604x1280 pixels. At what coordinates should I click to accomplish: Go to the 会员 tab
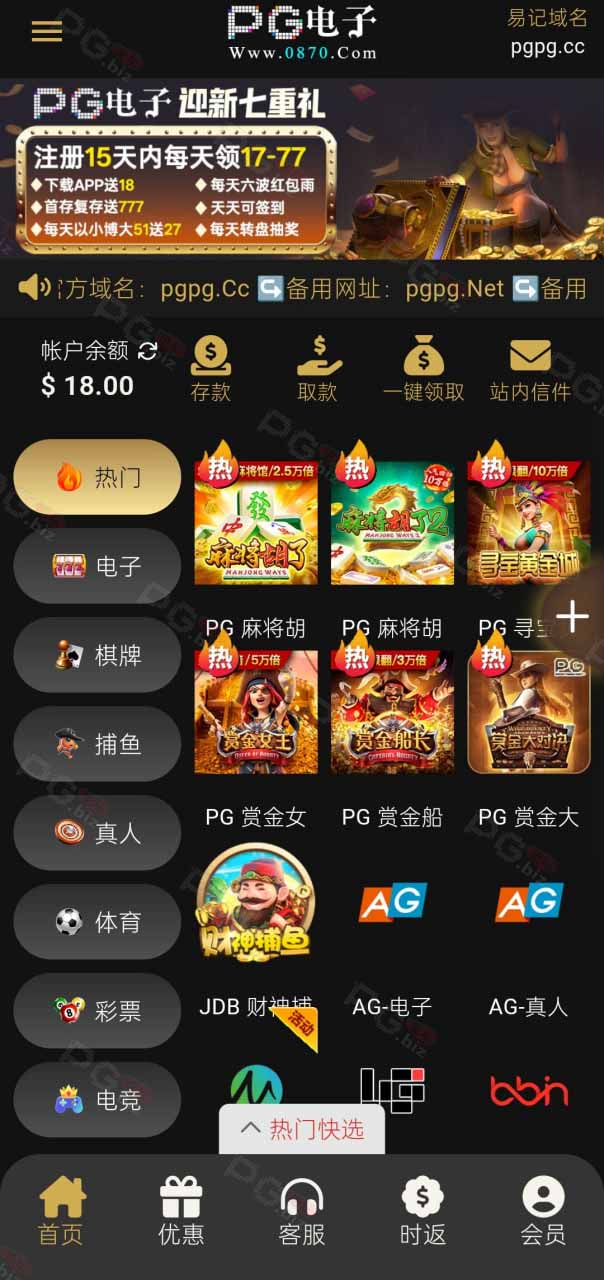click(543, 1211)
